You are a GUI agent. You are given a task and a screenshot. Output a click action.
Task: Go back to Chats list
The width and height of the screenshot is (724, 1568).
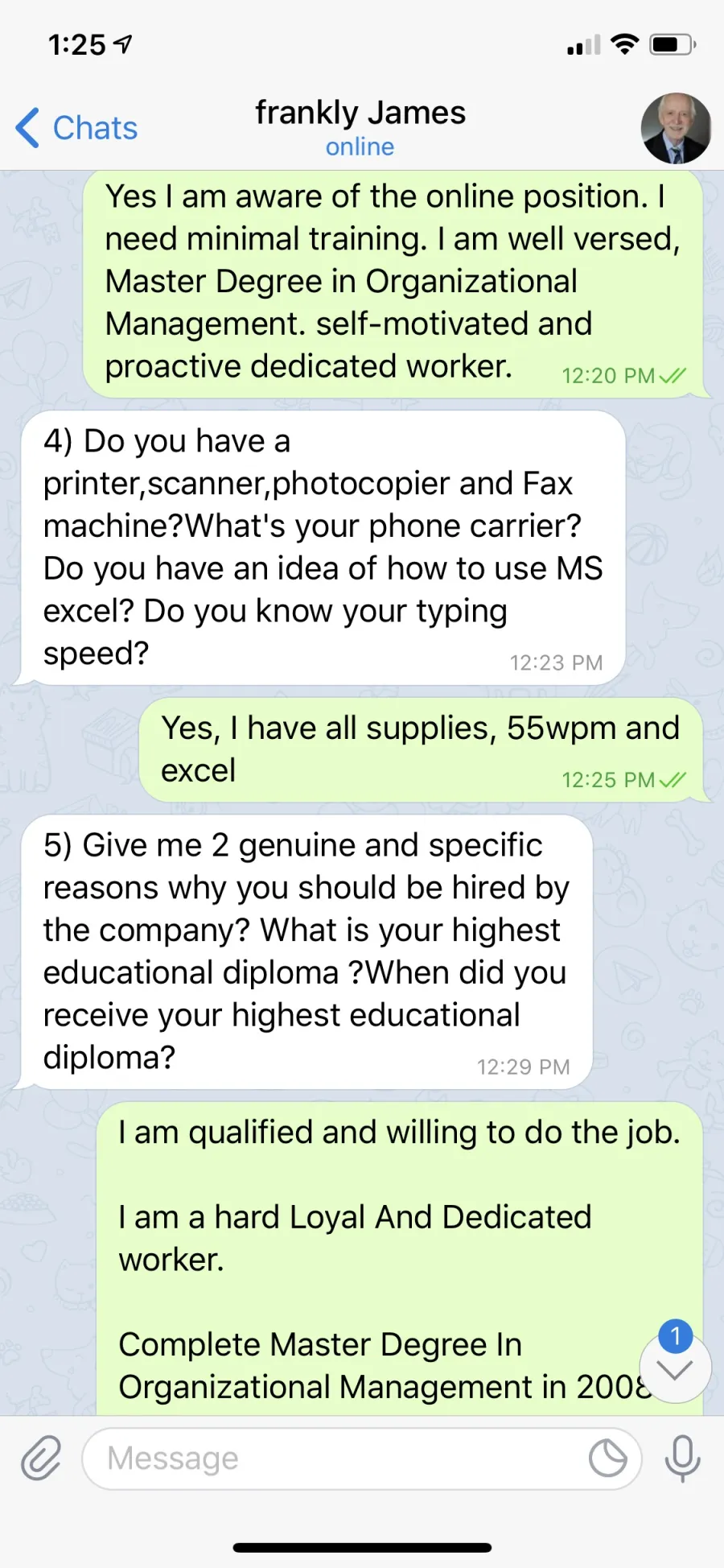(x=77, y=128)
